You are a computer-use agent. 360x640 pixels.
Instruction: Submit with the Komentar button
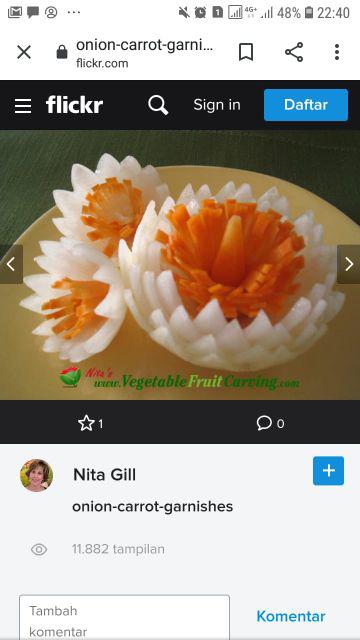[x=291, y=616]
